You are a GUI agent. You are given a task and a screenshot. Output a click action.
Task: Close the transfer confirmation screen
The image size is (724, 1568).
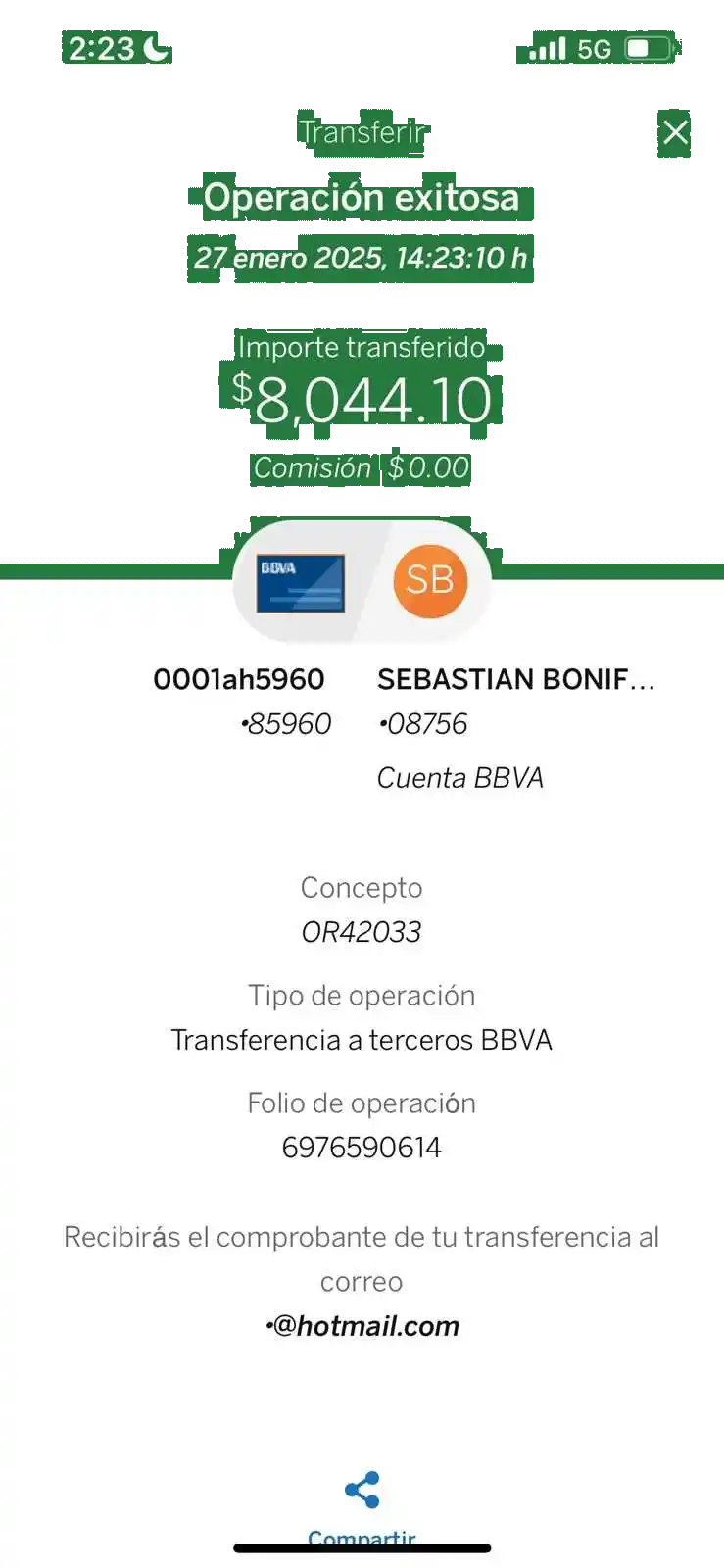[x=675, y=132]
